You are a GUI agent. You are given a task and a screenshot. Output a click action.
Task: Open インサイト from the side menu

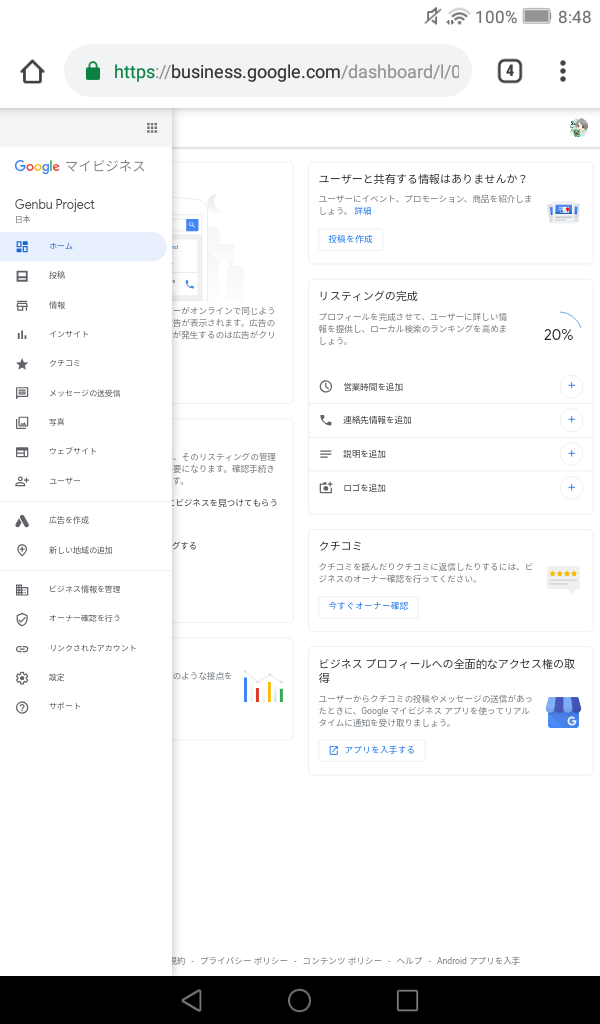coord(68,334)
